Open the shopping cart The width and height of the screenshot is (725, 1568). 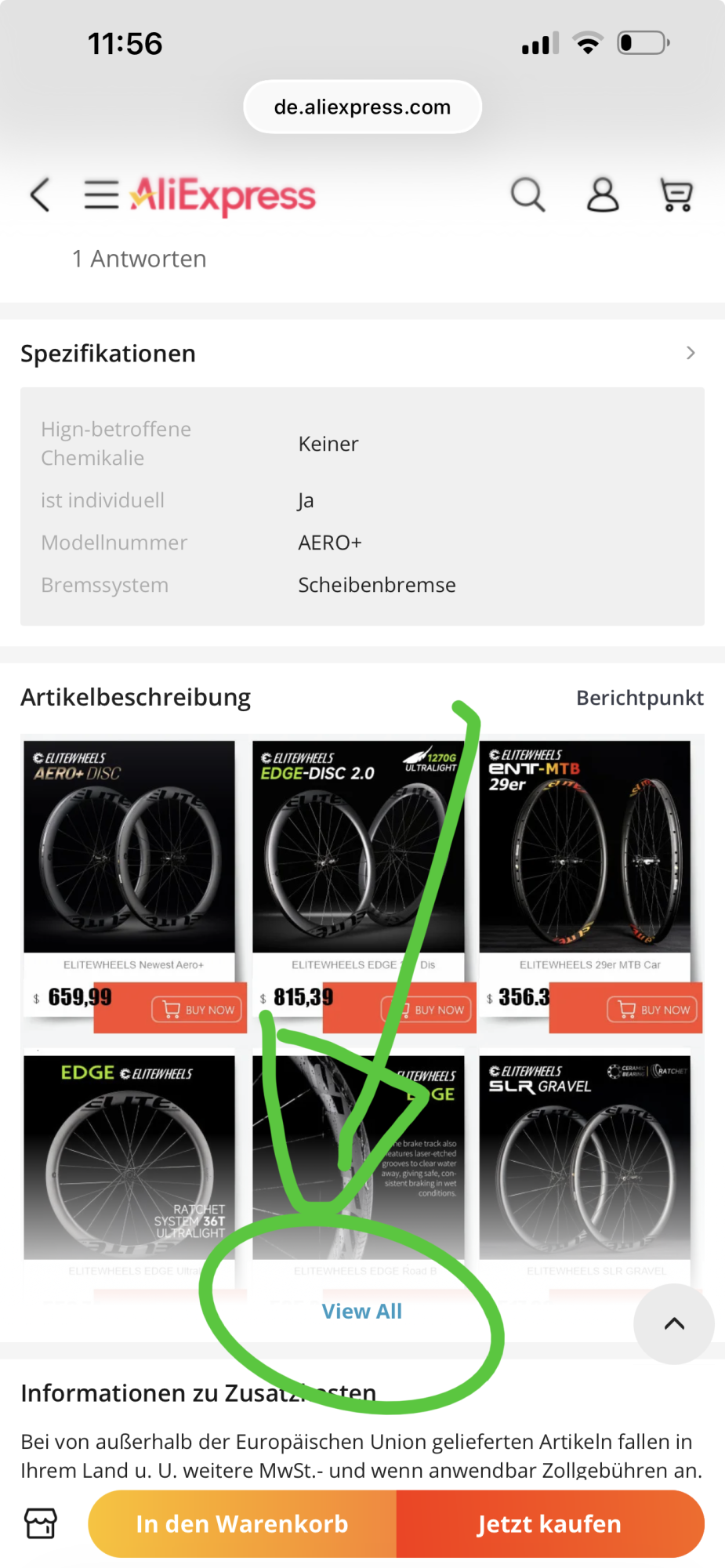(x=676, y=194)
